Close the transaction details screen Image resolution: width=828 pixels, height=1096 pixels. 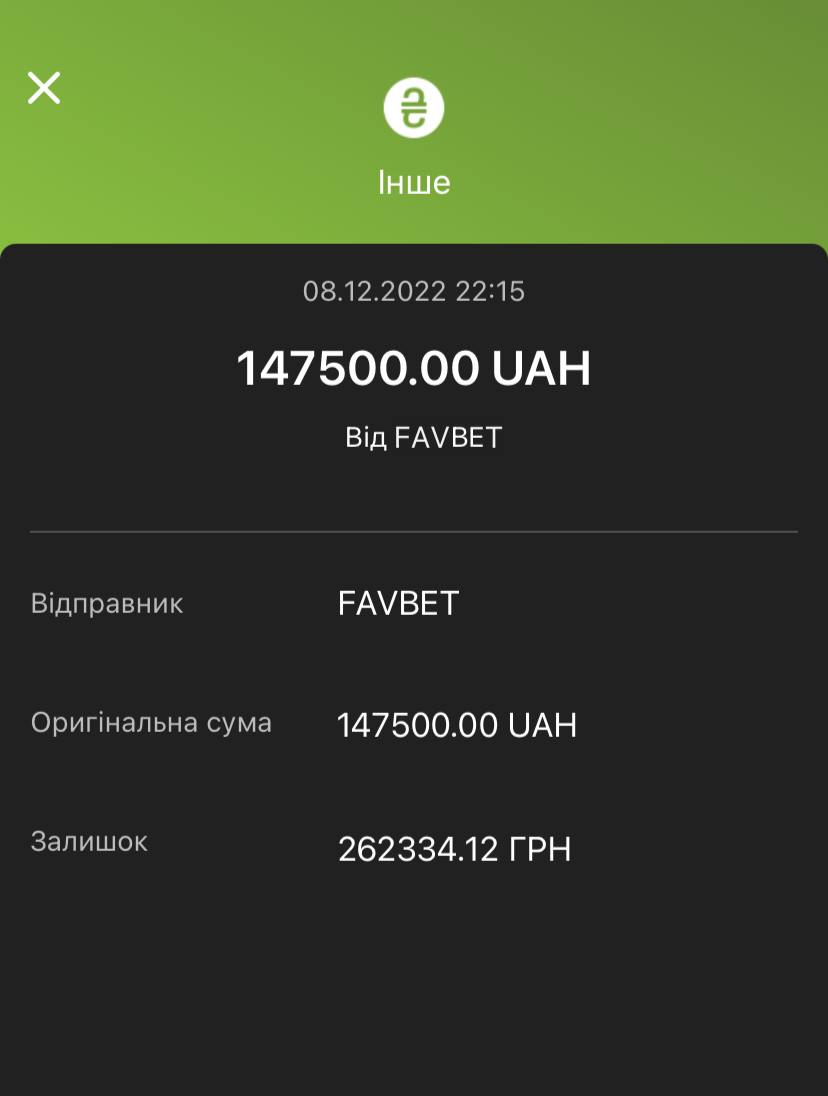pyautogui.click(x=44, y=88)
